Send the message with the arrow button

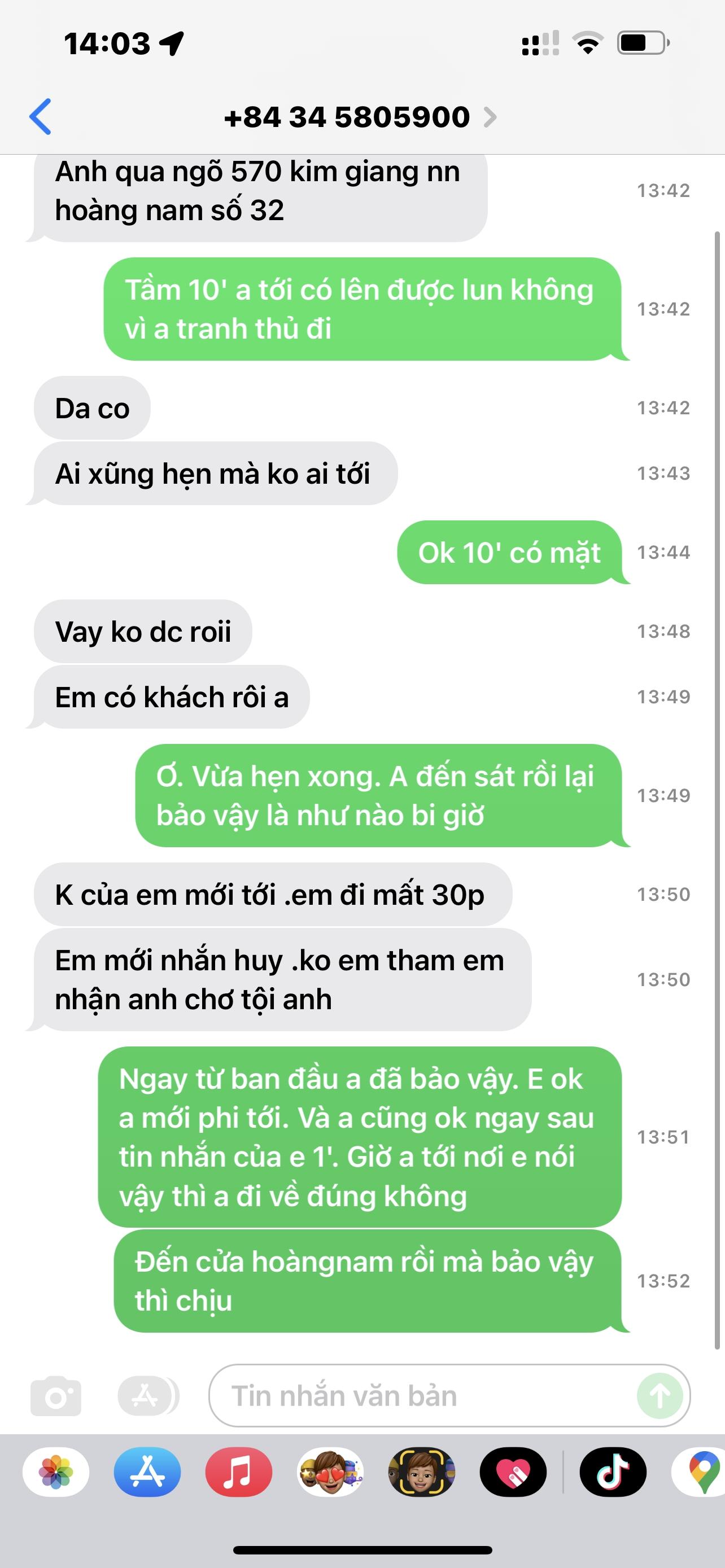pos(660,1396)
